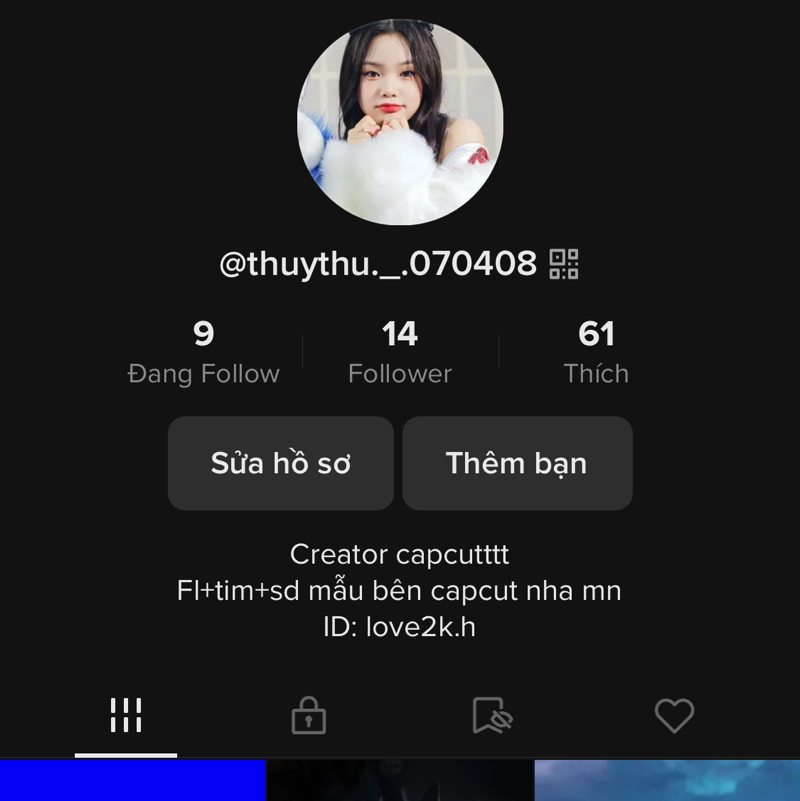
Task: Open the hidden saved bookmarks tab
Action: click(x=491, y=716)
